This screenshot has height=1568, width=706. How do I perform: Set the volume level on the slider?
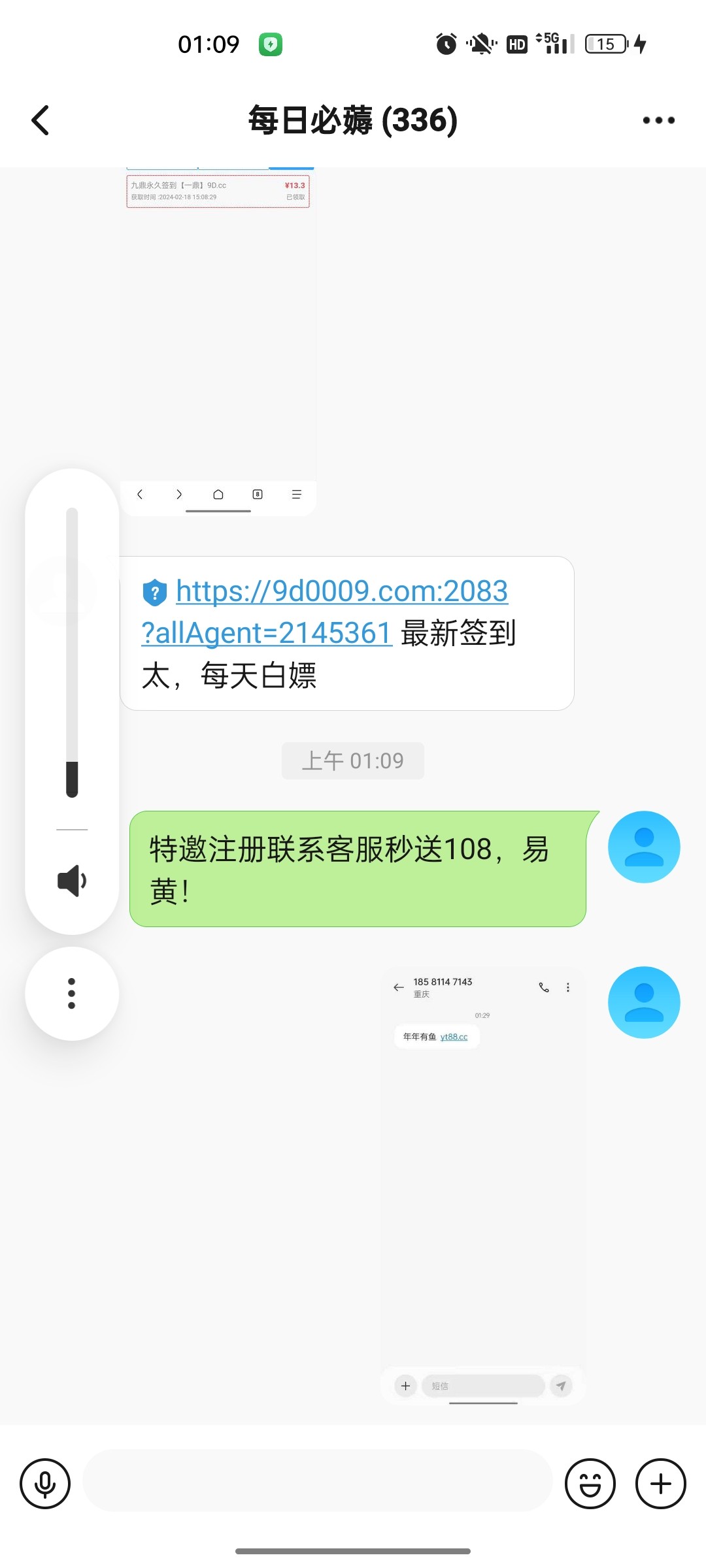click(72, 653)
